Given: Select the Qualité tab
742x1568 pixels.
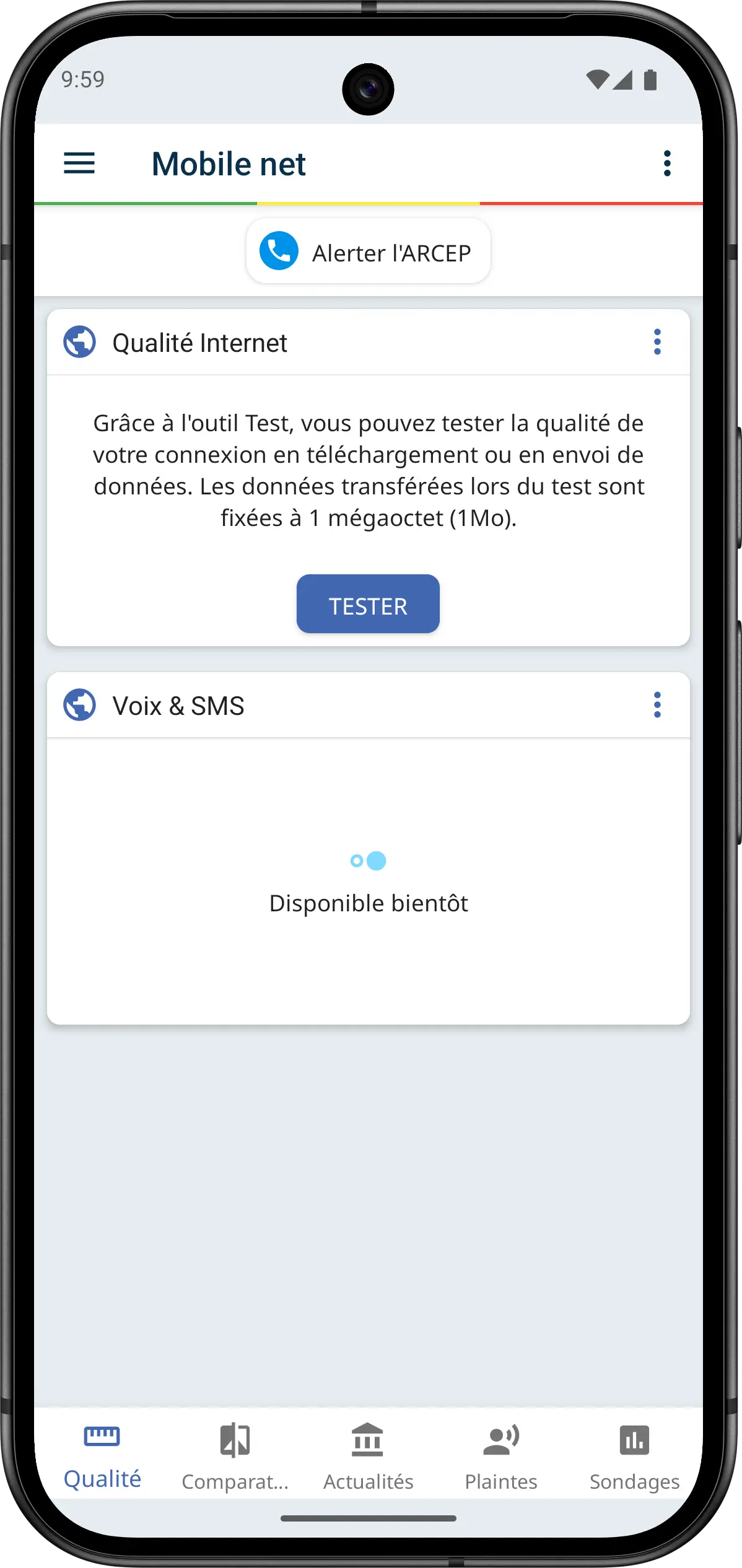Looking at the screenshot, I should coord(102,1456).
